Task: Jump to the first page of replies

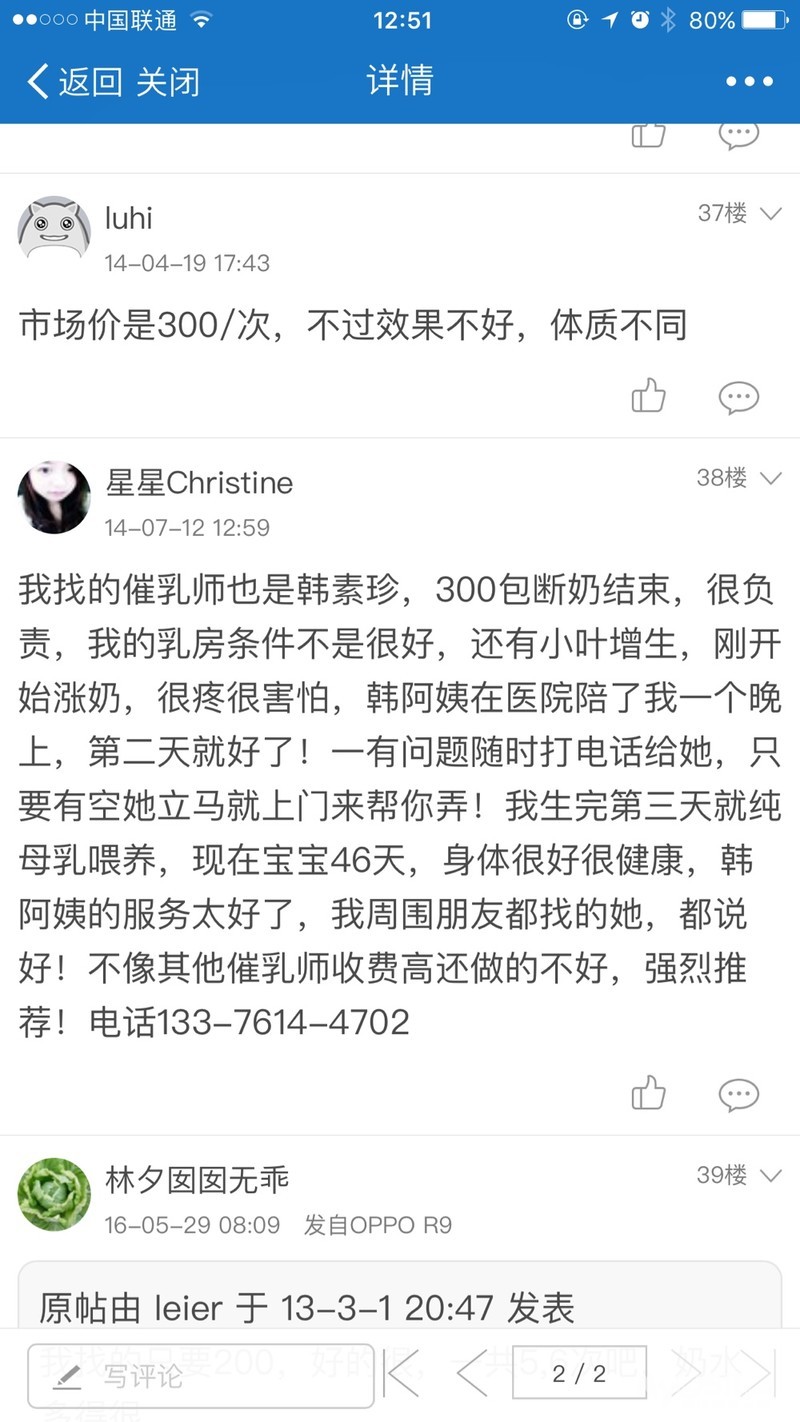Action: (403, 1376)
